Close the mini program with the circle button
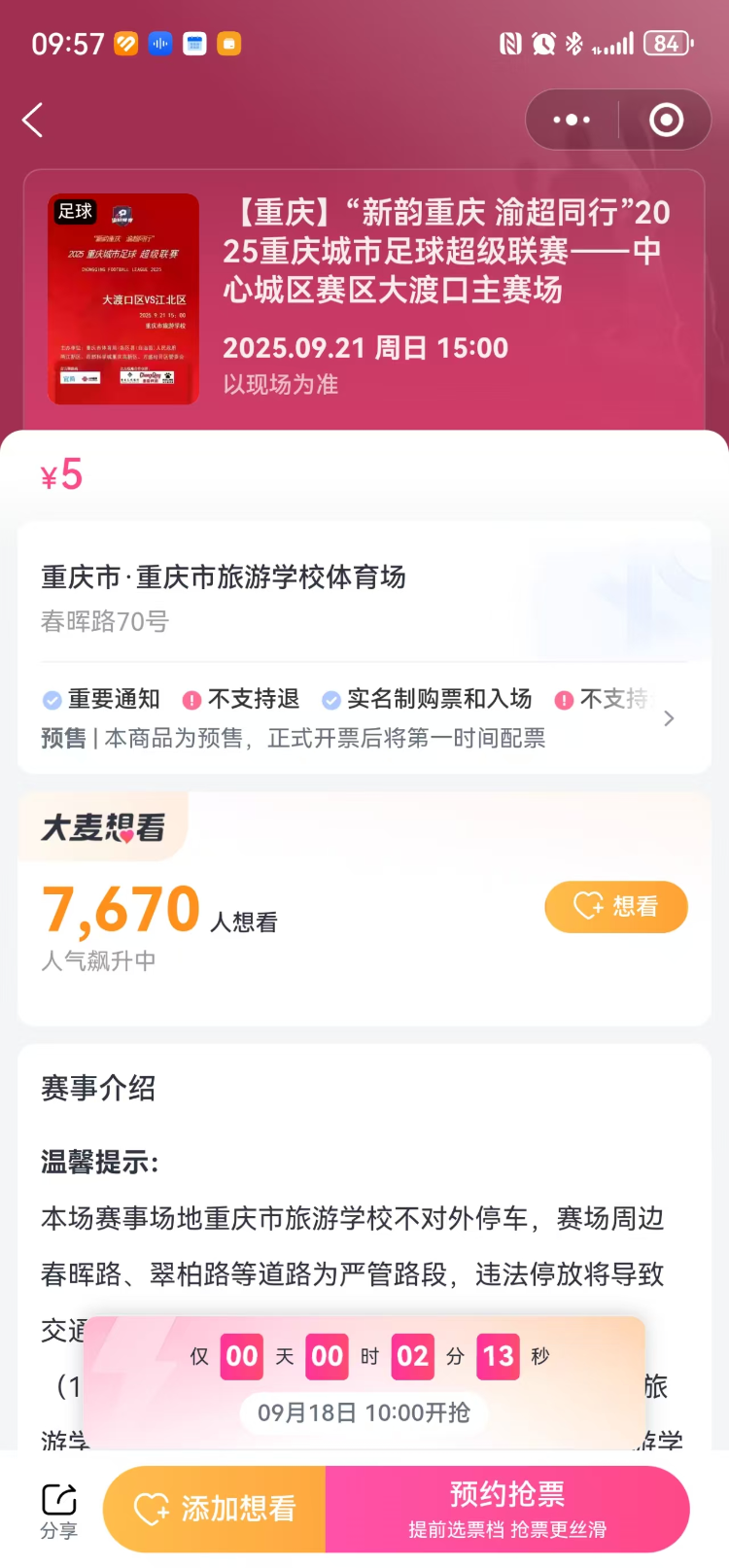The width and height of the screenshot is (729, 1568). 666,121
